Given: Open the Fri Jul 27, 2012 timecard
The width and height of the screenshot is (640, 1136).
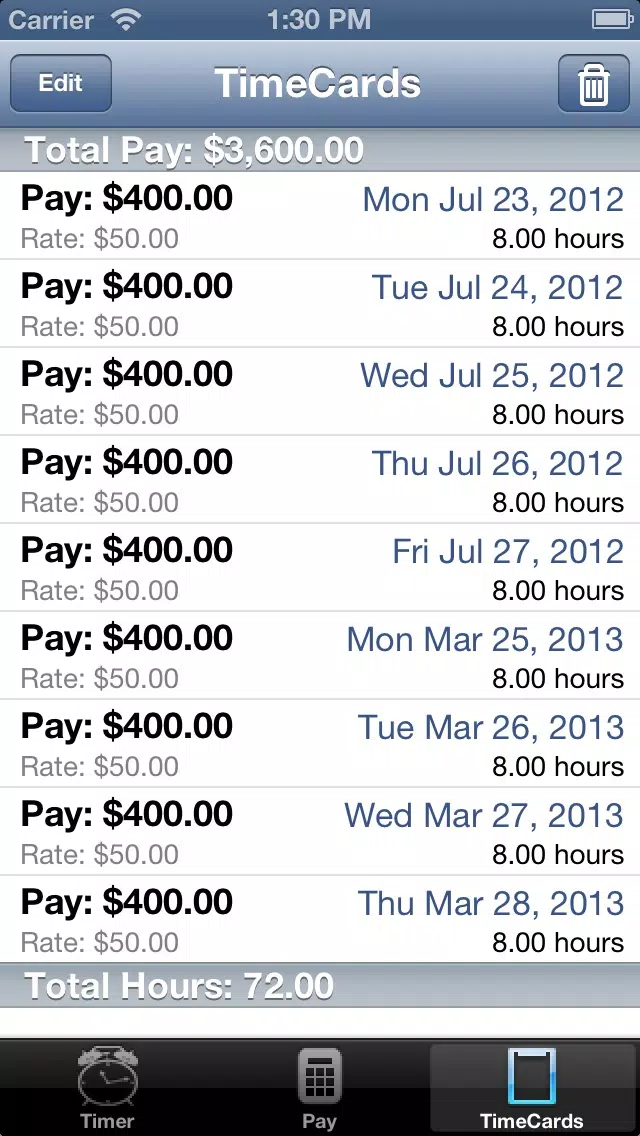Looking at the screenshot, I should (x=320, y=567).
